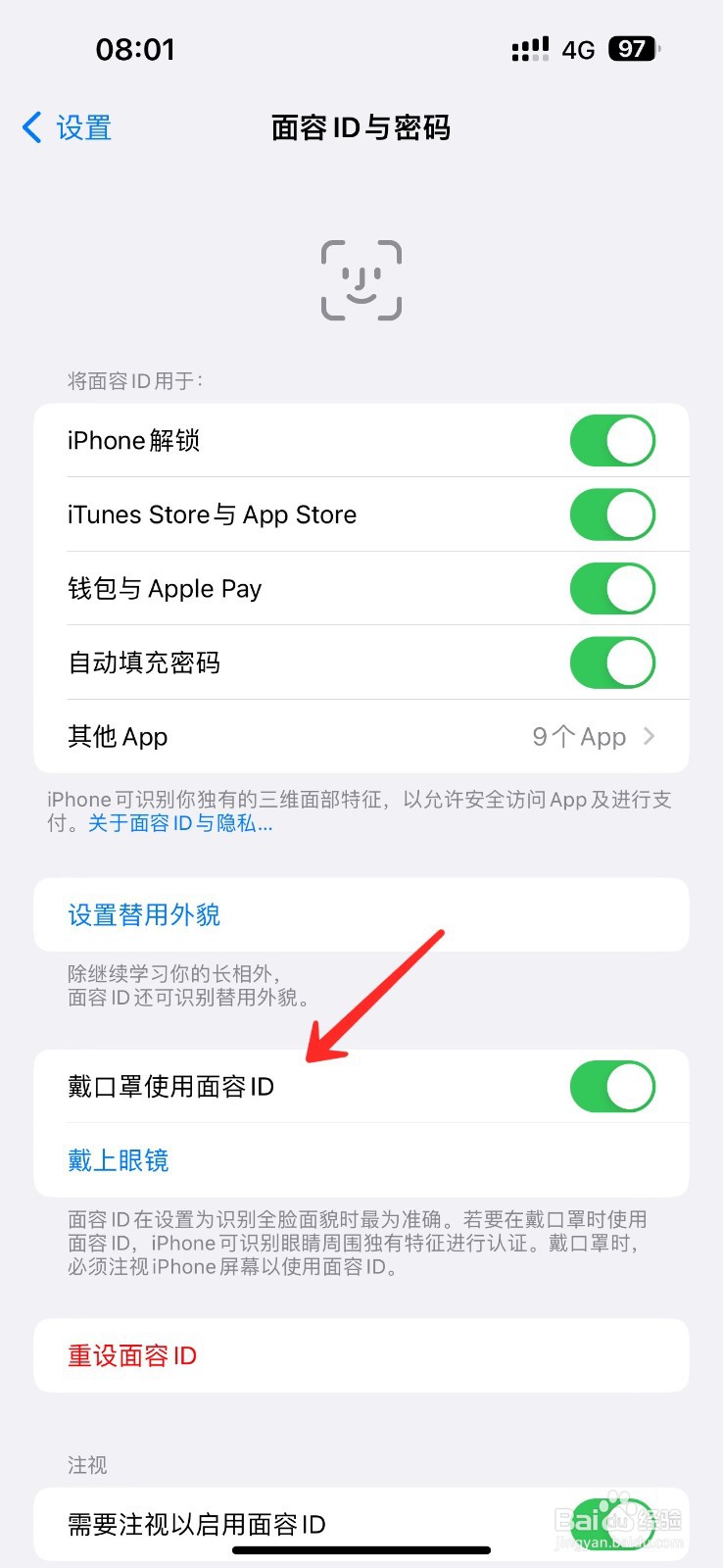Click the 4G network indicator
Image resolution: width=723 pixels, height=1568 pixels.
(x=578, y=49)
